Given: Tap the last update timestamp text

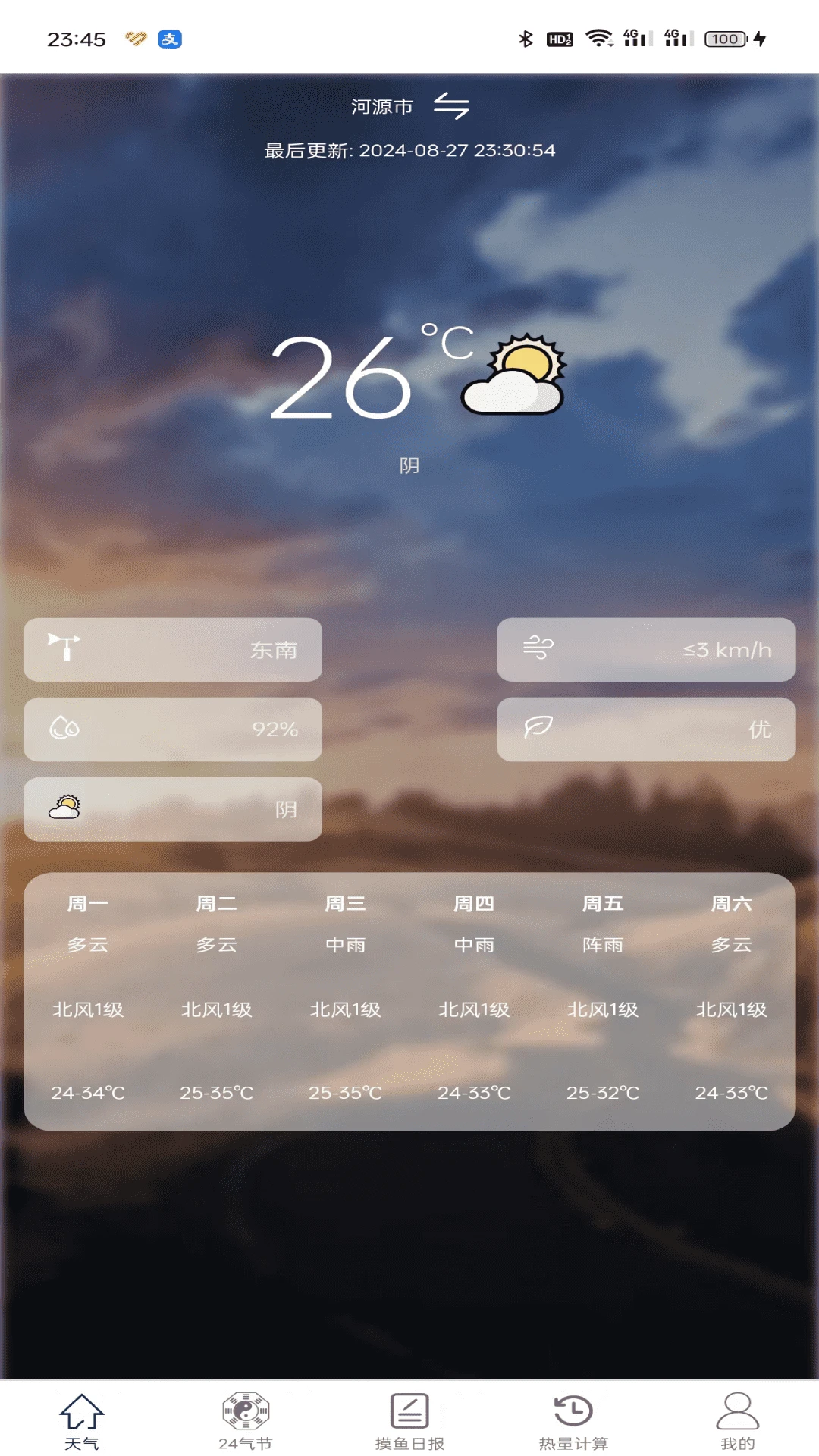Looking at the screenshot, I should (409, 150).
